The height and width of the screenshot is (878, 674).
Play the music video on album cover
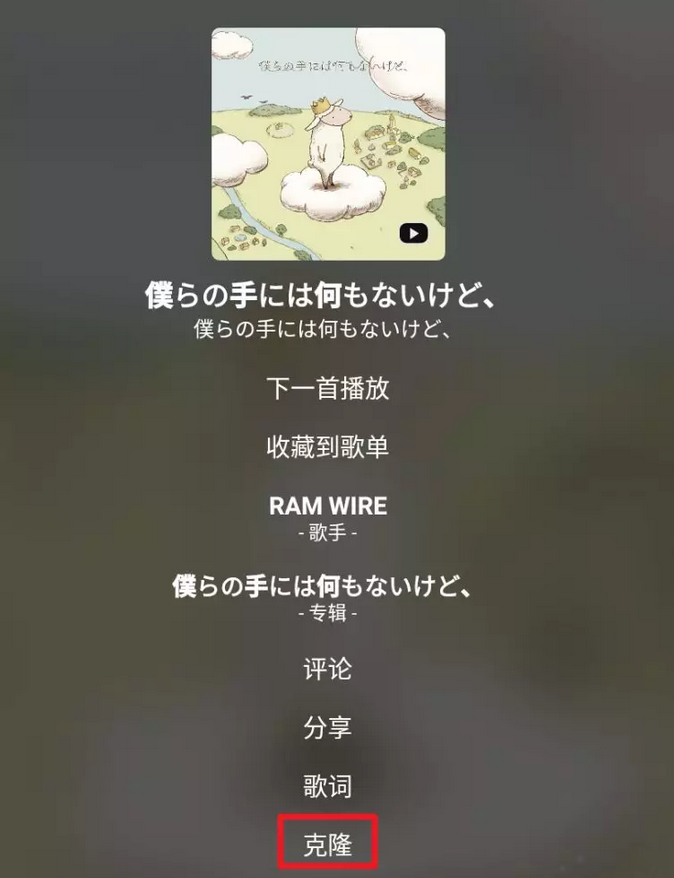coord(413,233)
